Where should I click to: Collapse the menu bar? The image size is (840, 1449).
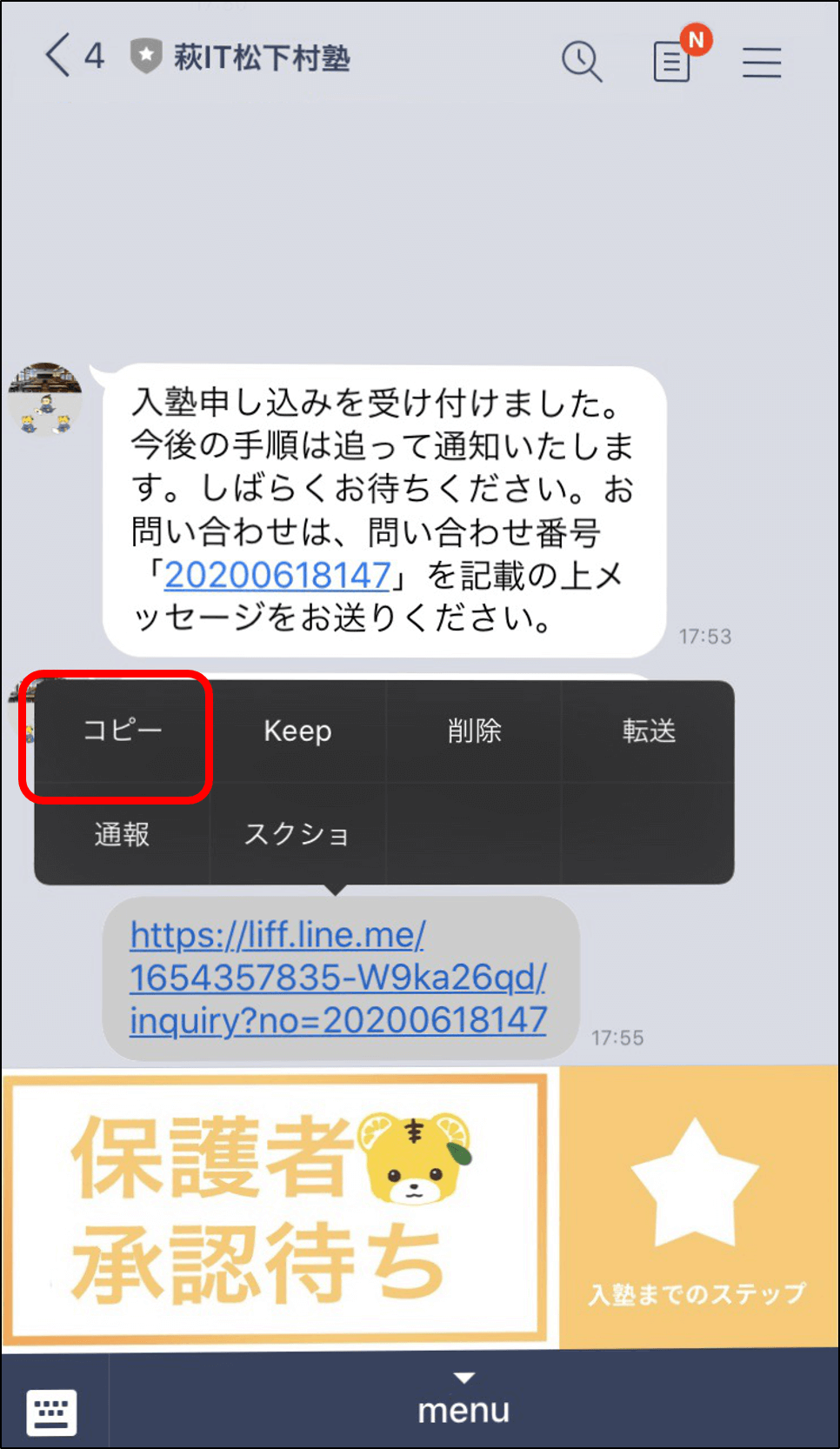pyautogui.click(x=464, y=1400)
